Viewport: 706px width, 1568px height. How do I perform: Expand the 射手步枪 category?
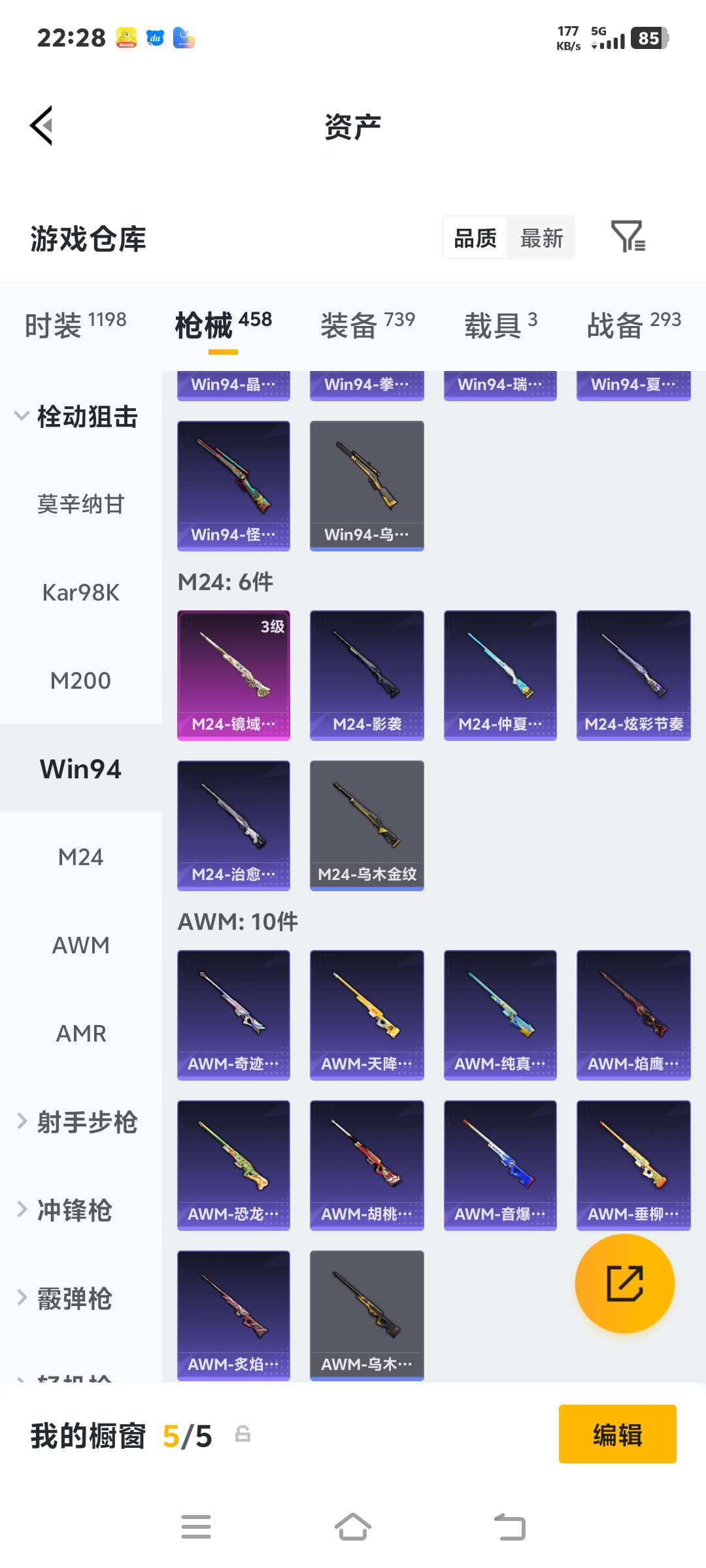click(x=77, y=1122)
